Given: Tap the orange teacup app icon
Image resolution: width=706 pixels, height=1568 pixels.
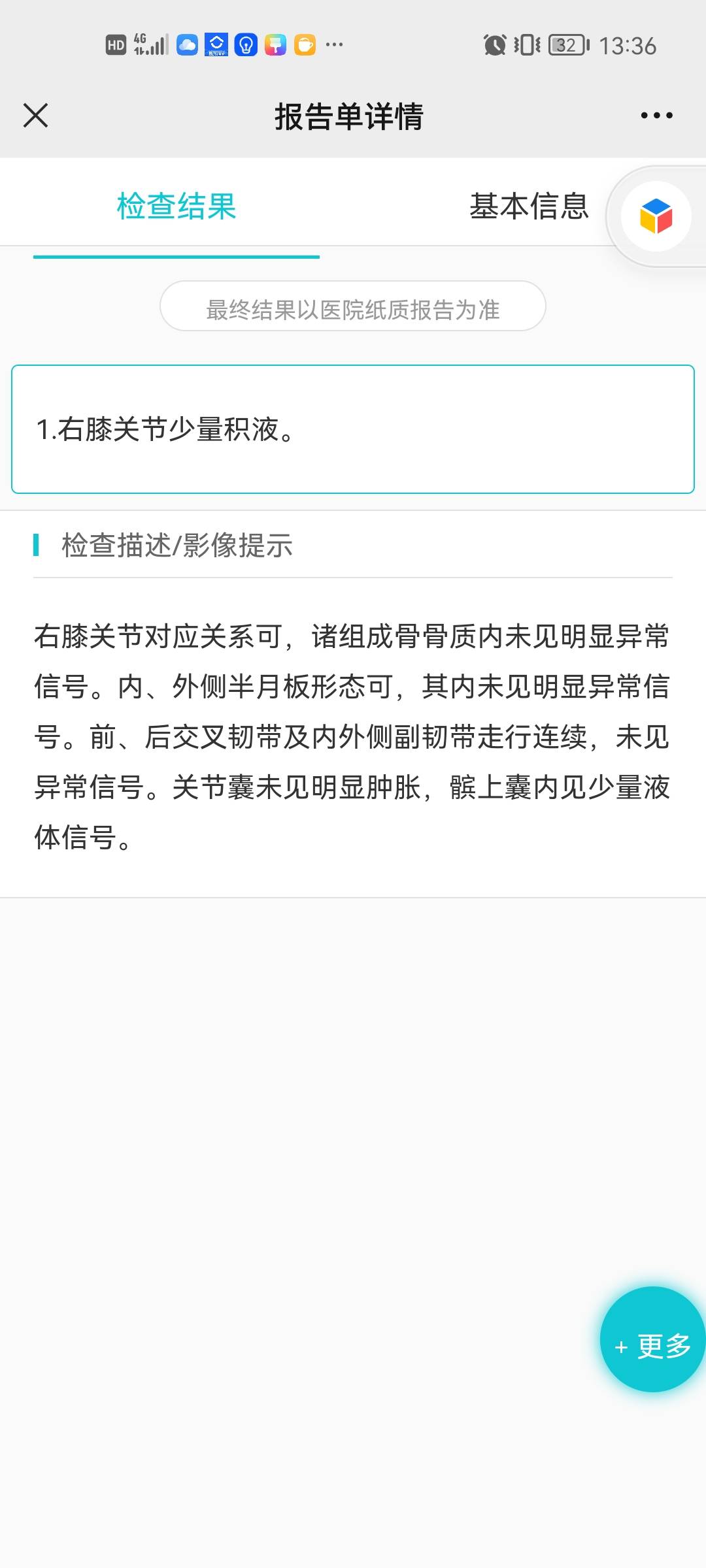Looking at the screenshot, I should coord(305,45).
